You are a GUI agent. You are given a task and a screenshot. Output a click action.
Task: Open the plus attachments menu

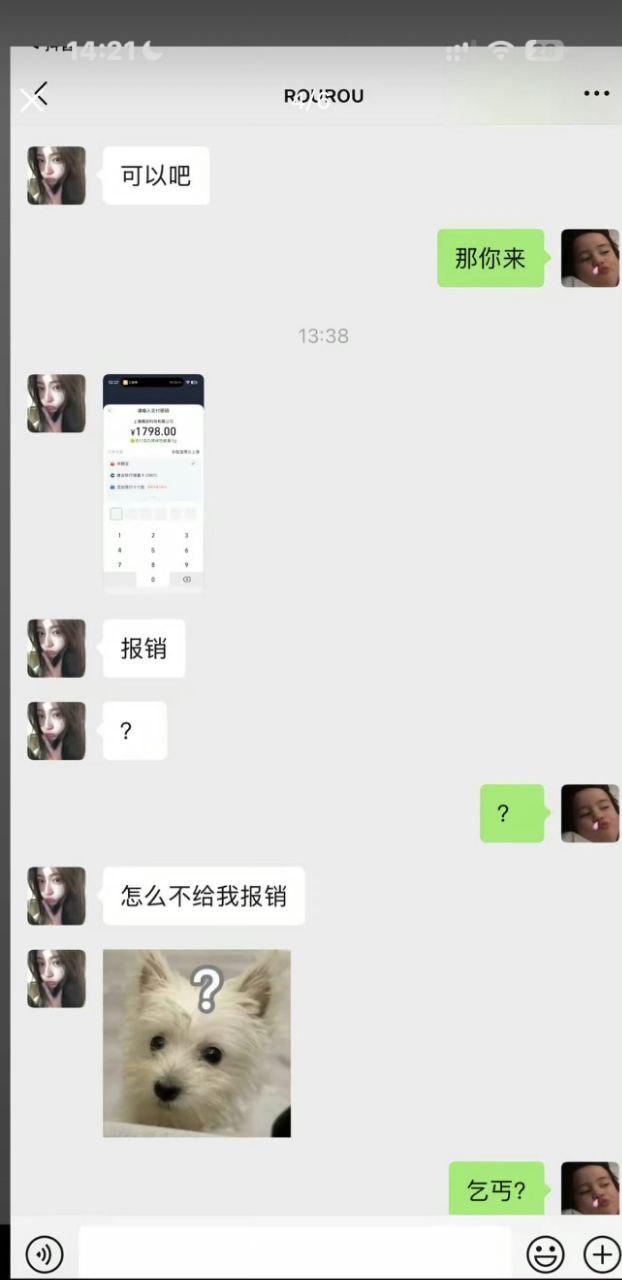pos(601,1253)
